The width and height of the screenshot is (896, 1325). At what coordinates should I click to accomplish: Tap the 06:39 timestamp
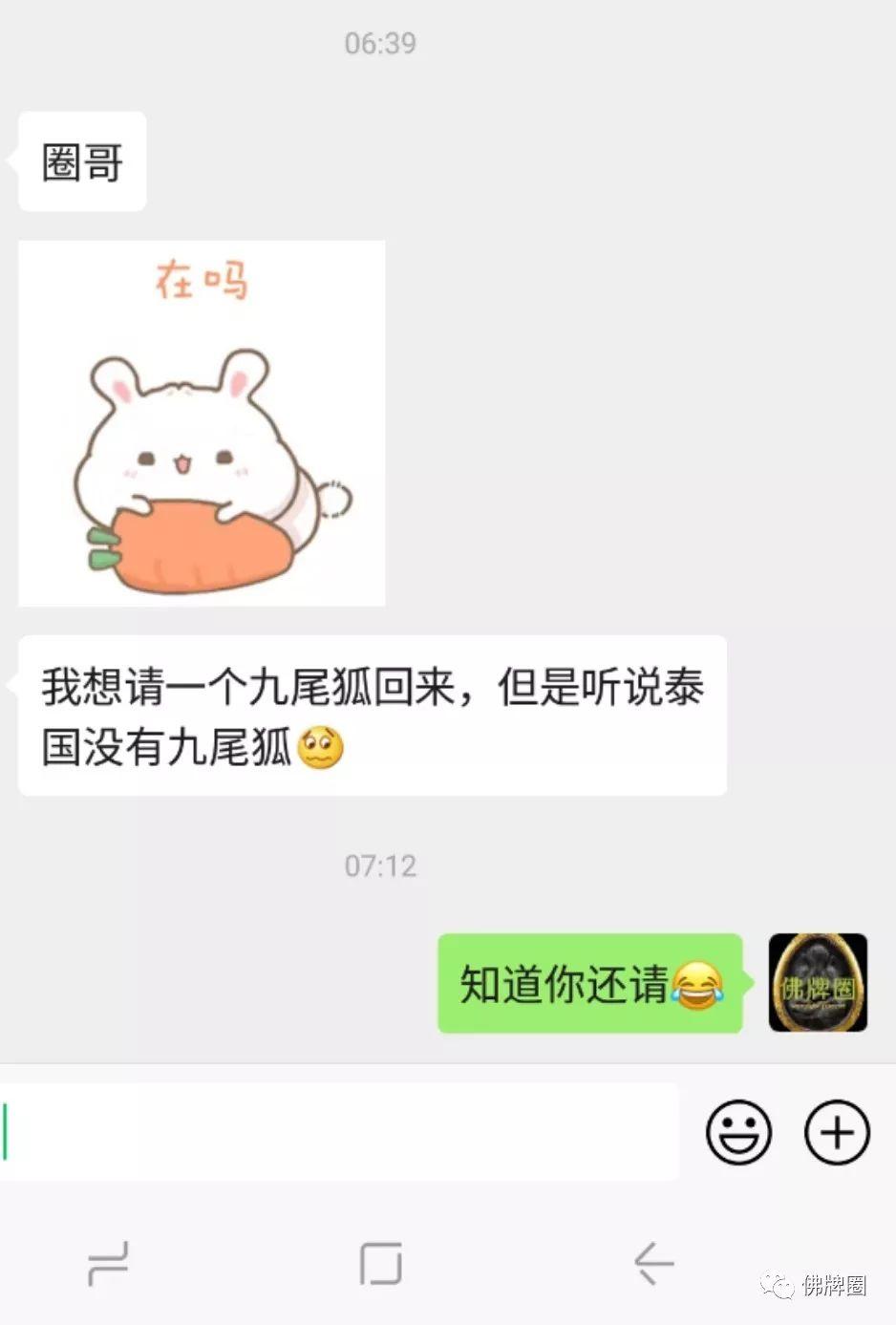point(380,42)
